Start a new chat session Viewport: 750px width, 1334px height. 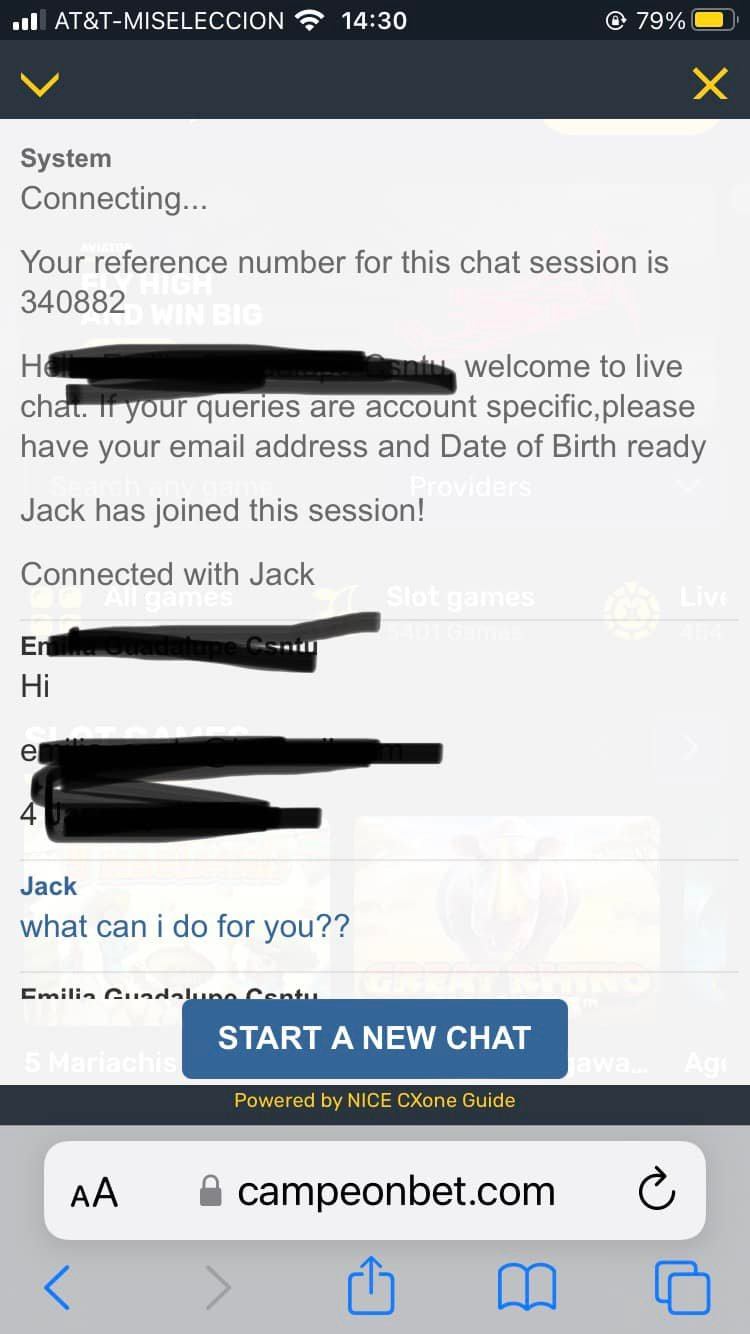click(374, 1038)
